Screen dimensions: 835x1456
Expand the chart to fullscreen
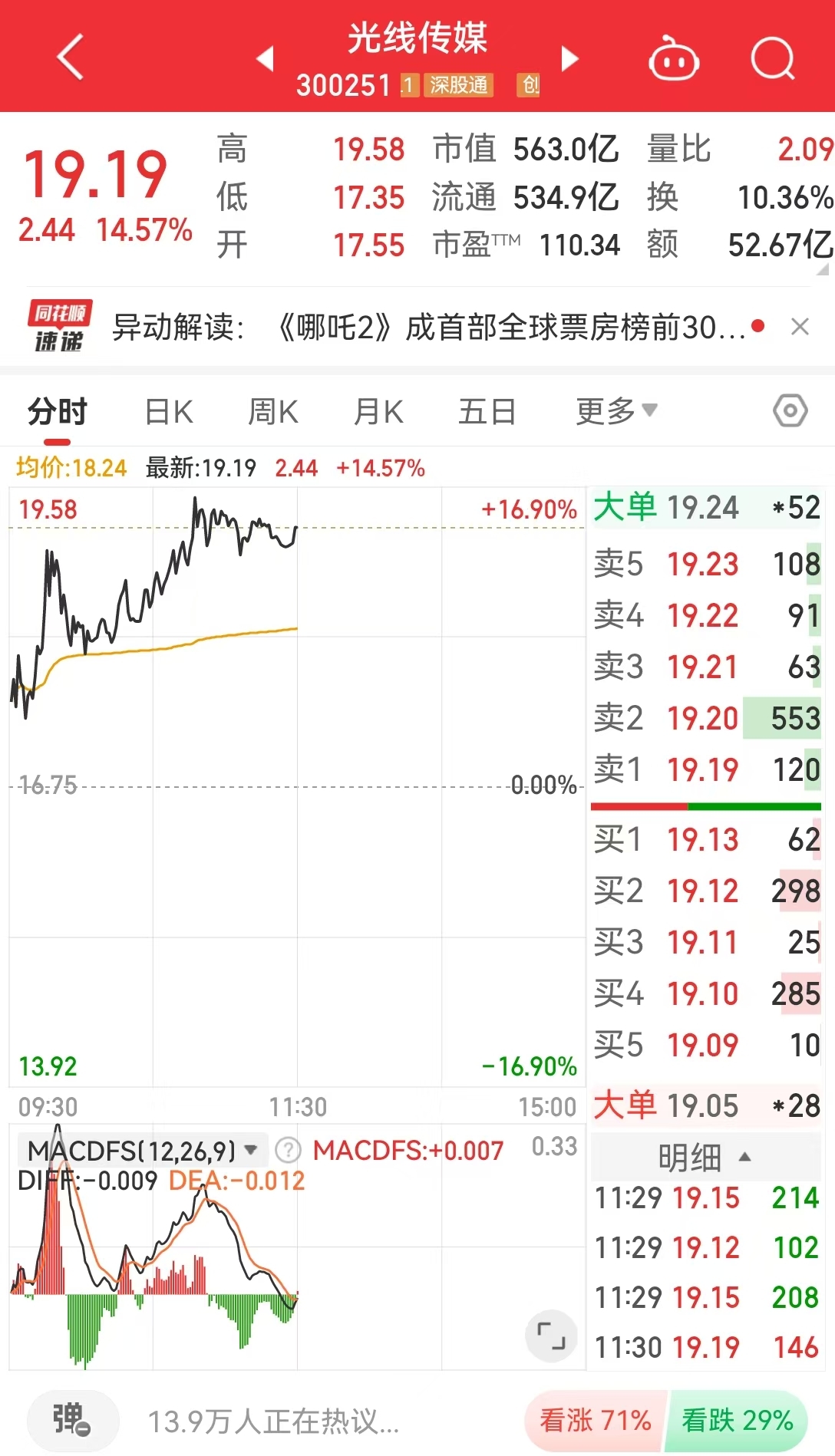pos(551,1336)
